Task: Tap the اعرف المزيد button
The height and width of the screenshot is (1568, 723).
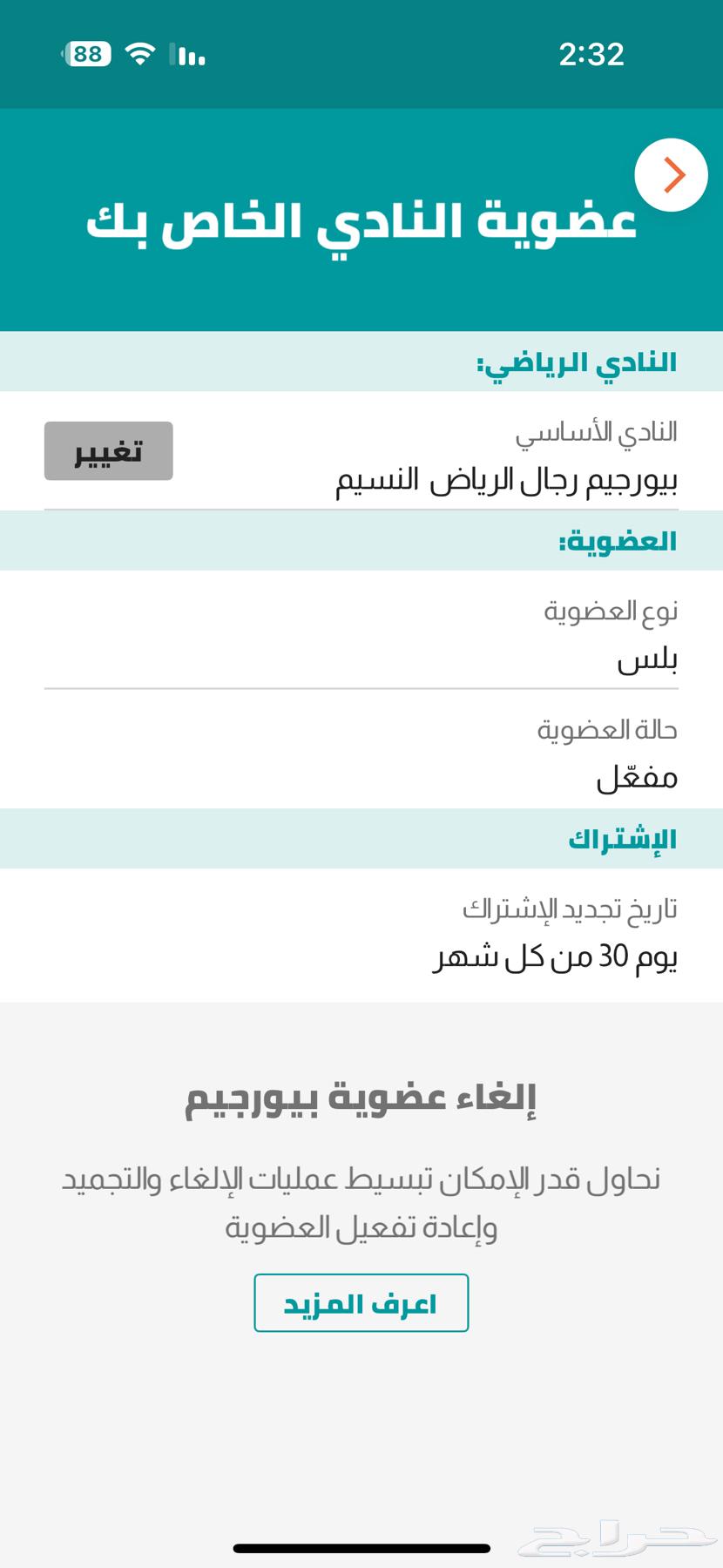Action: point(361,1302)
